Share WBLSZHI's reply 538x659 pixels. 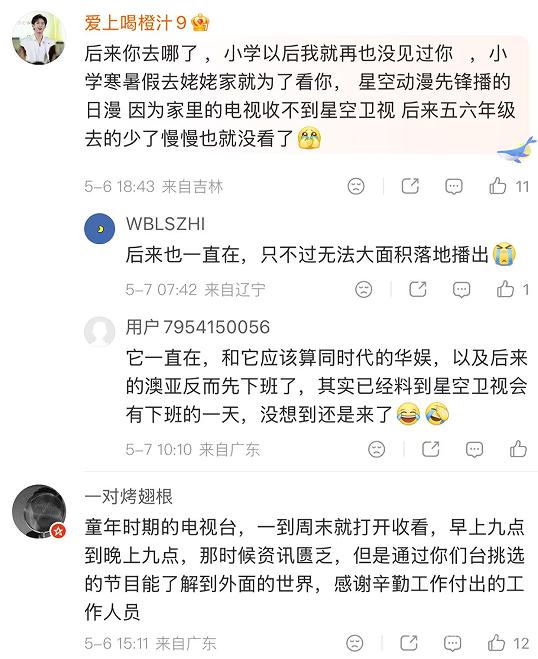click(x=418, y=289)
